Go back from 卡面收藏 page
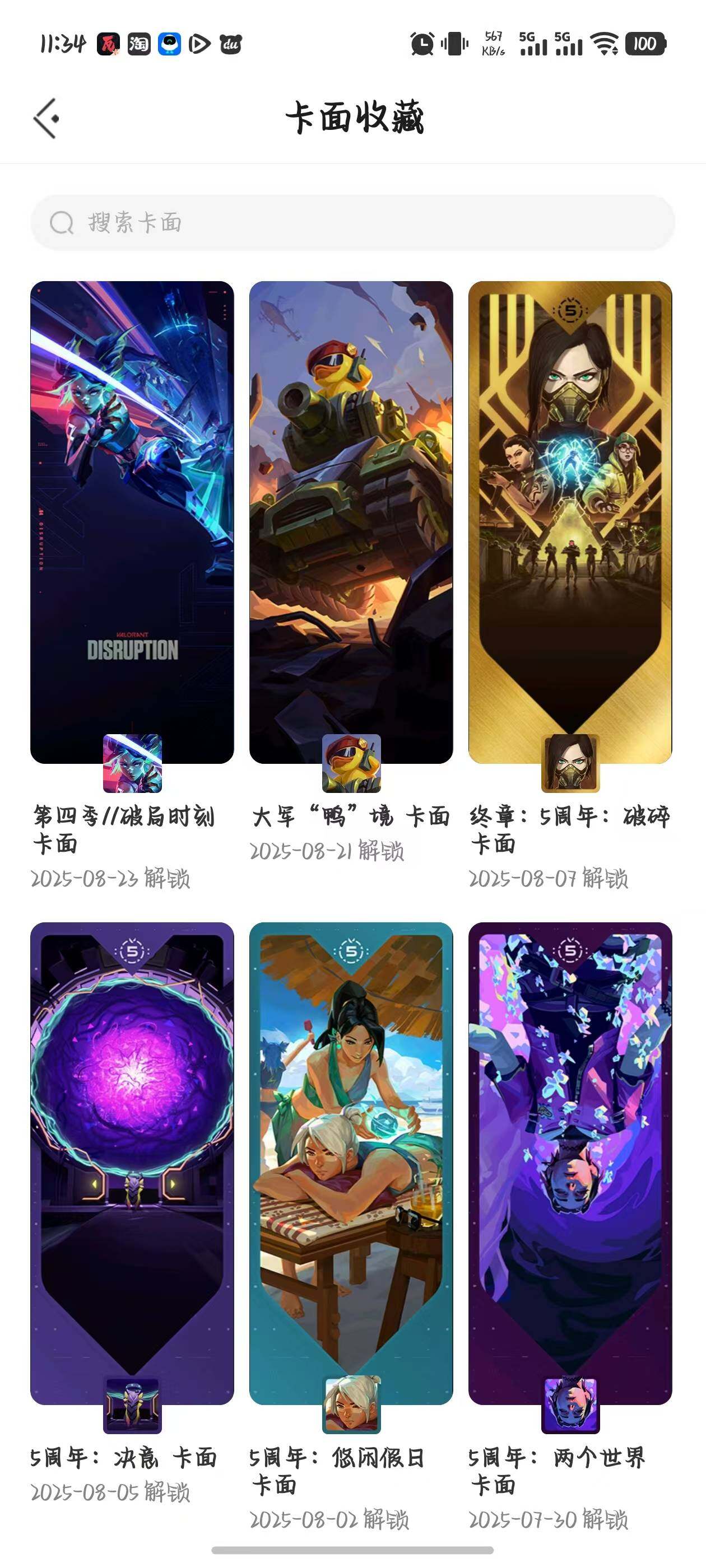Viewport: 706px width, 1568px height. tap(47, 118)
